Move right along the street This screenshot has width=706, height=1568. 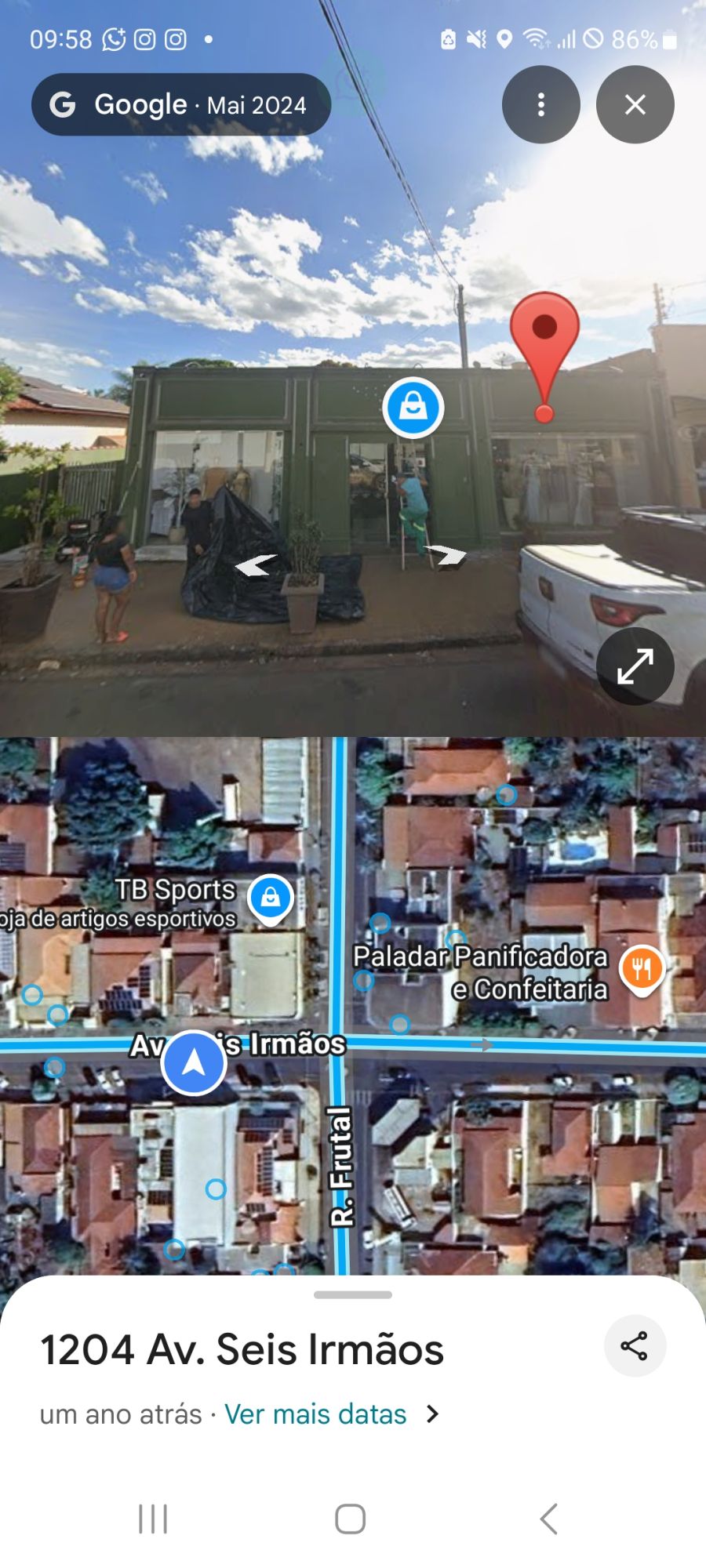point(446,556)
